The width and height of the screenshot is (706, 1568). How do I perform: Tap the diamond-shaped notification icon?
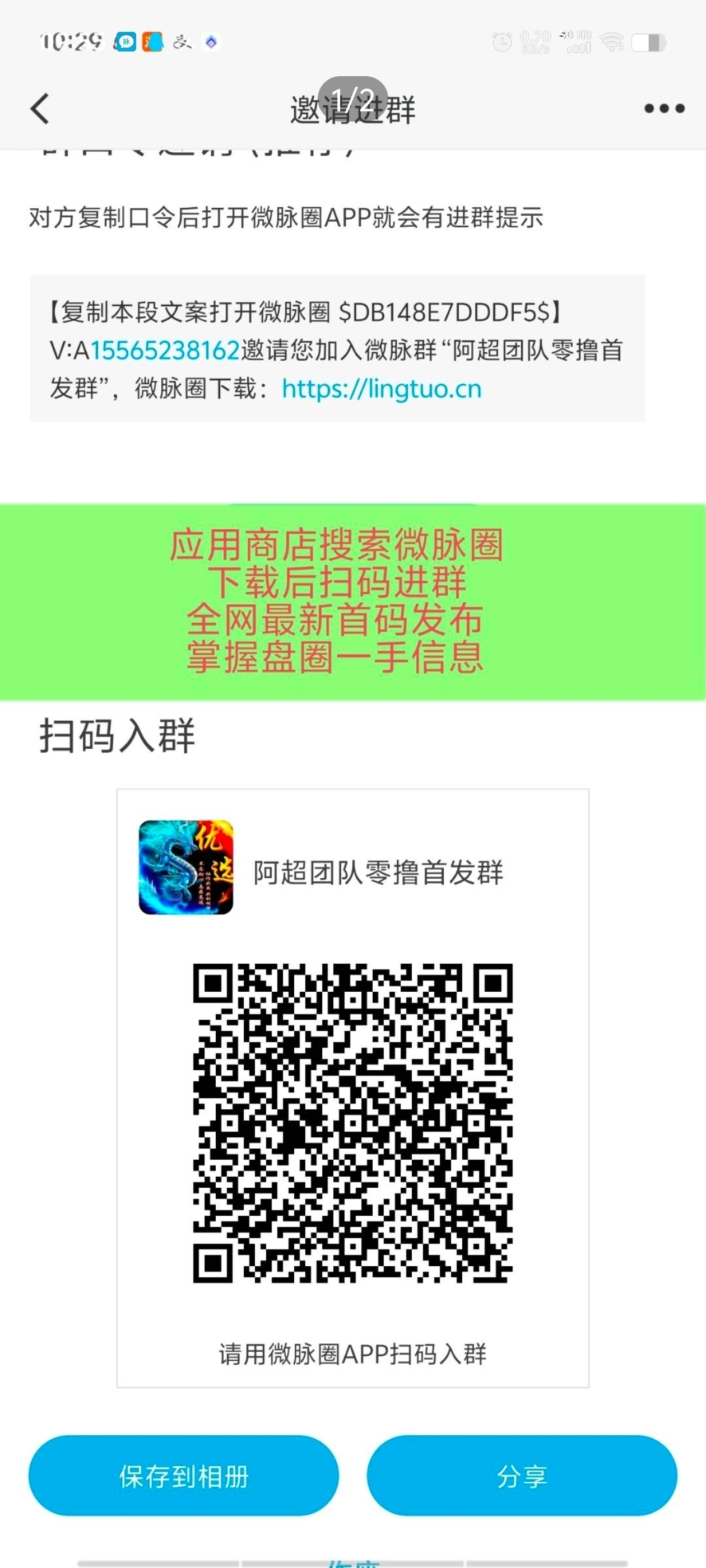click(x=210, y=41)
